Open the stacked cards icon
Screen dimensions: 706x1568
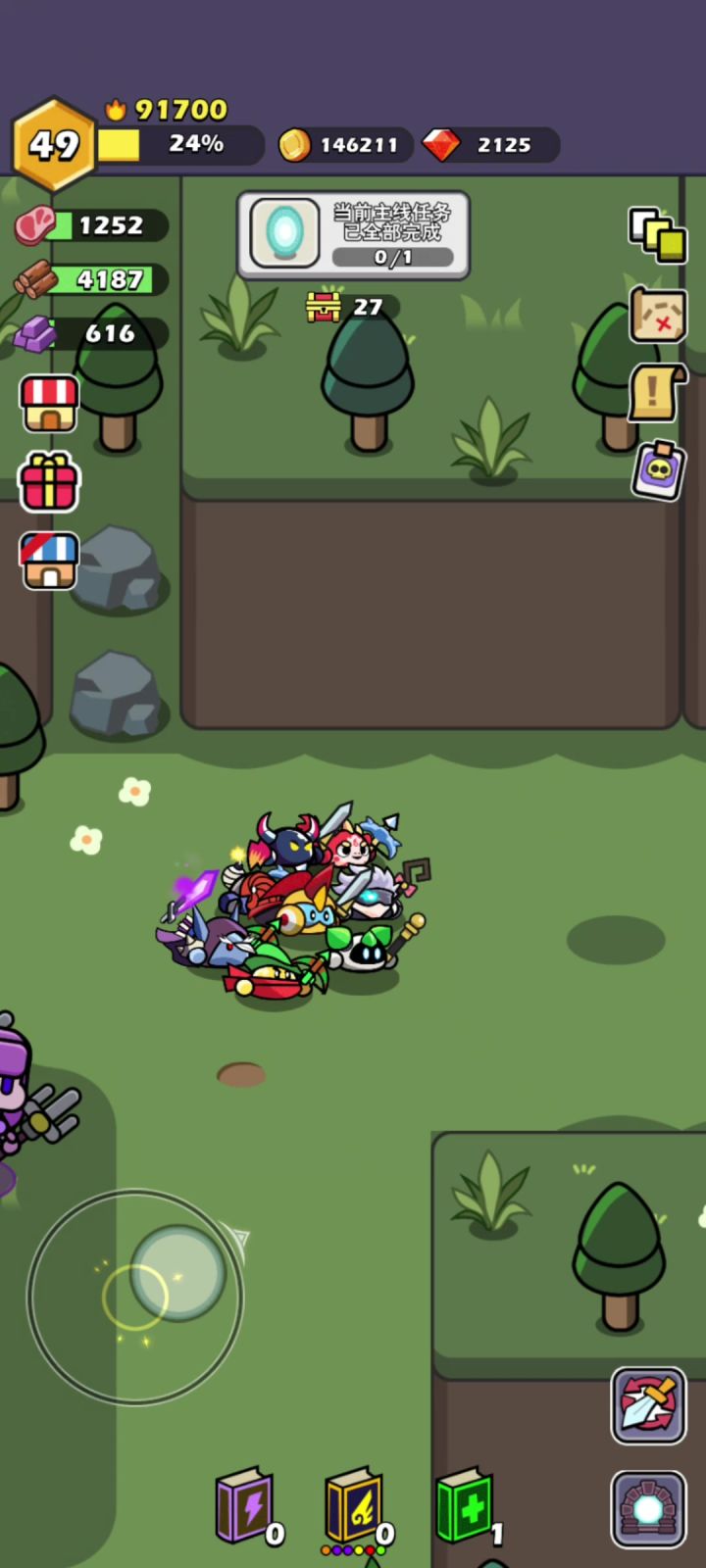(657, 235)
